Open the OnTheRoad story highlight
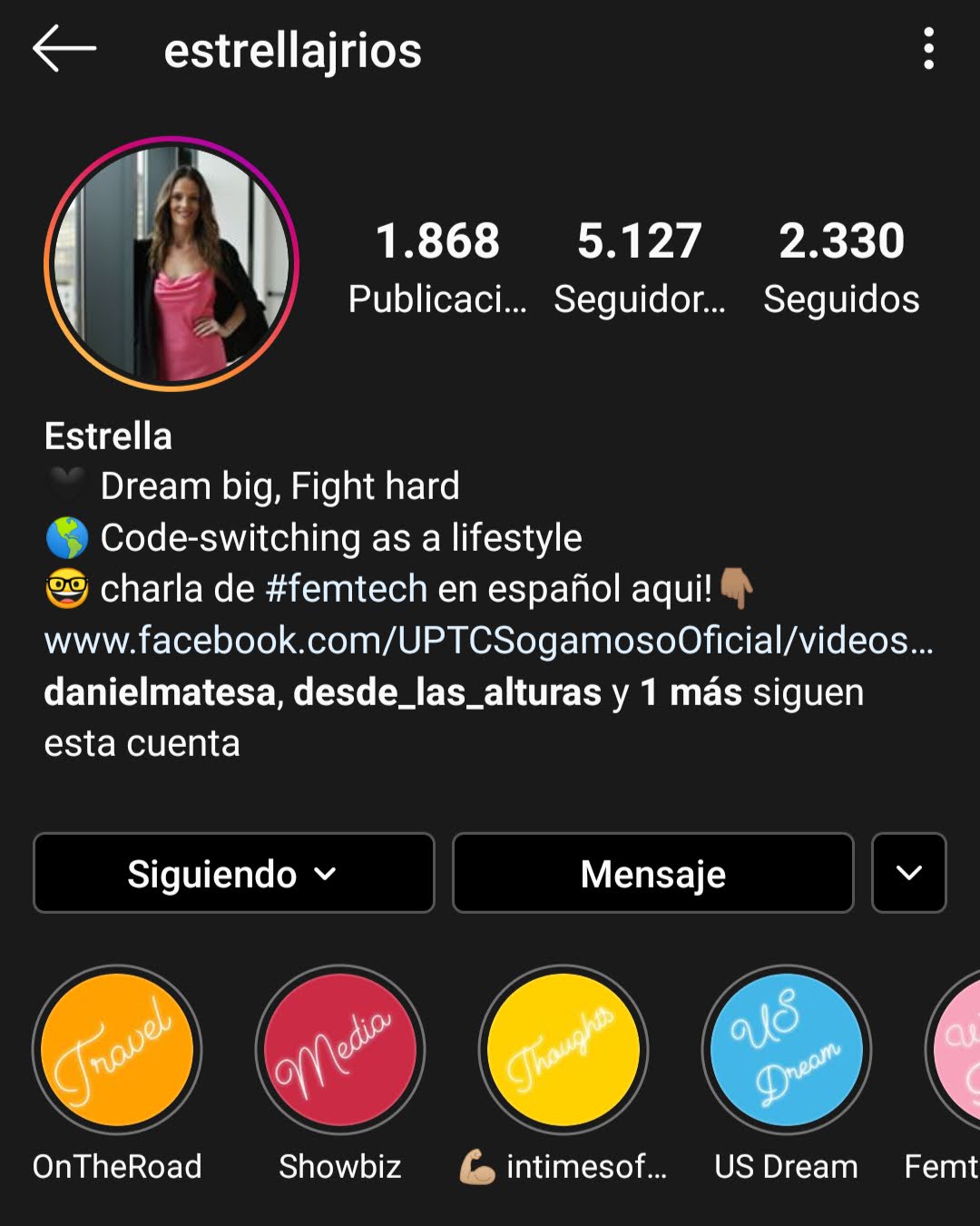 click(117, 1050)
